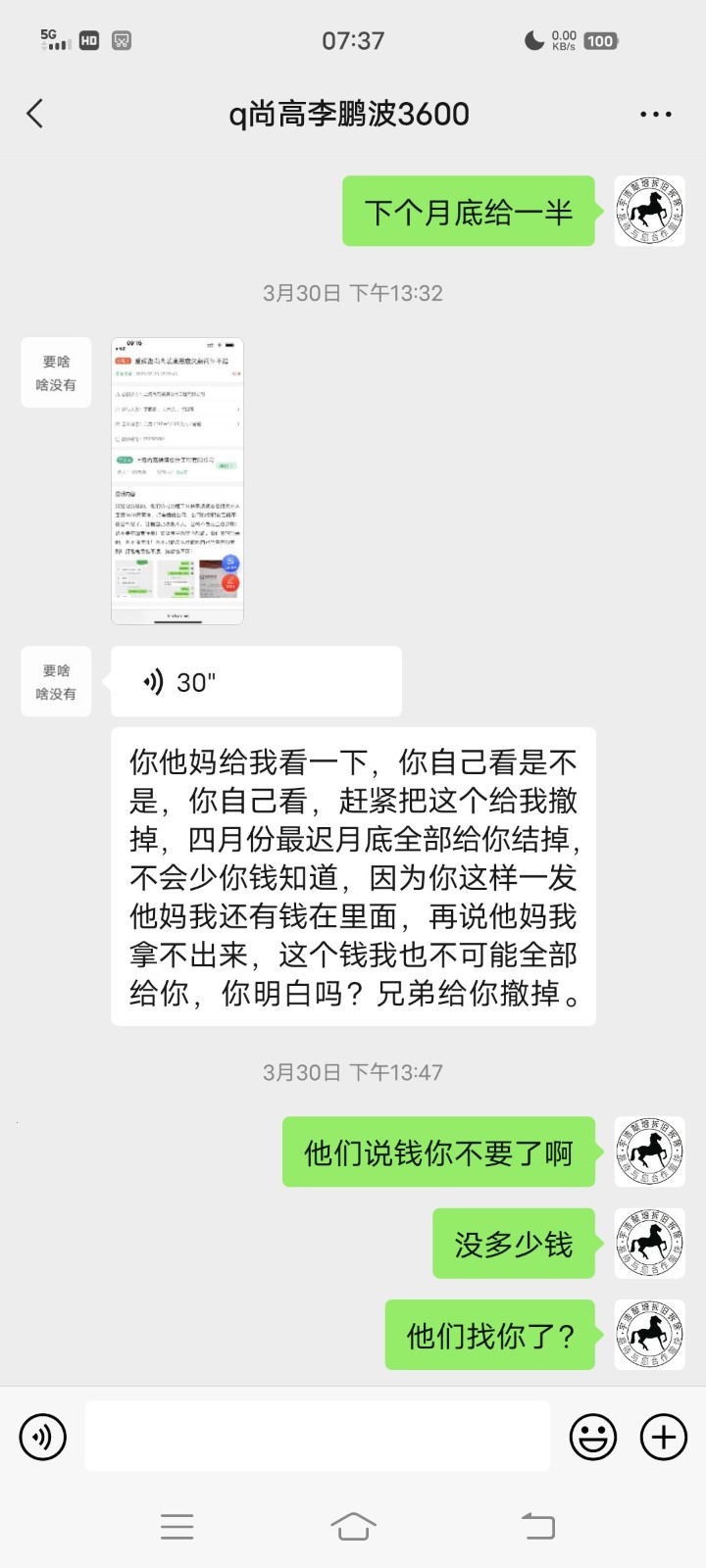The height and width of the screenshot is (1568, 706).
Task: Switch to voice input mode
Action: 43,1437
